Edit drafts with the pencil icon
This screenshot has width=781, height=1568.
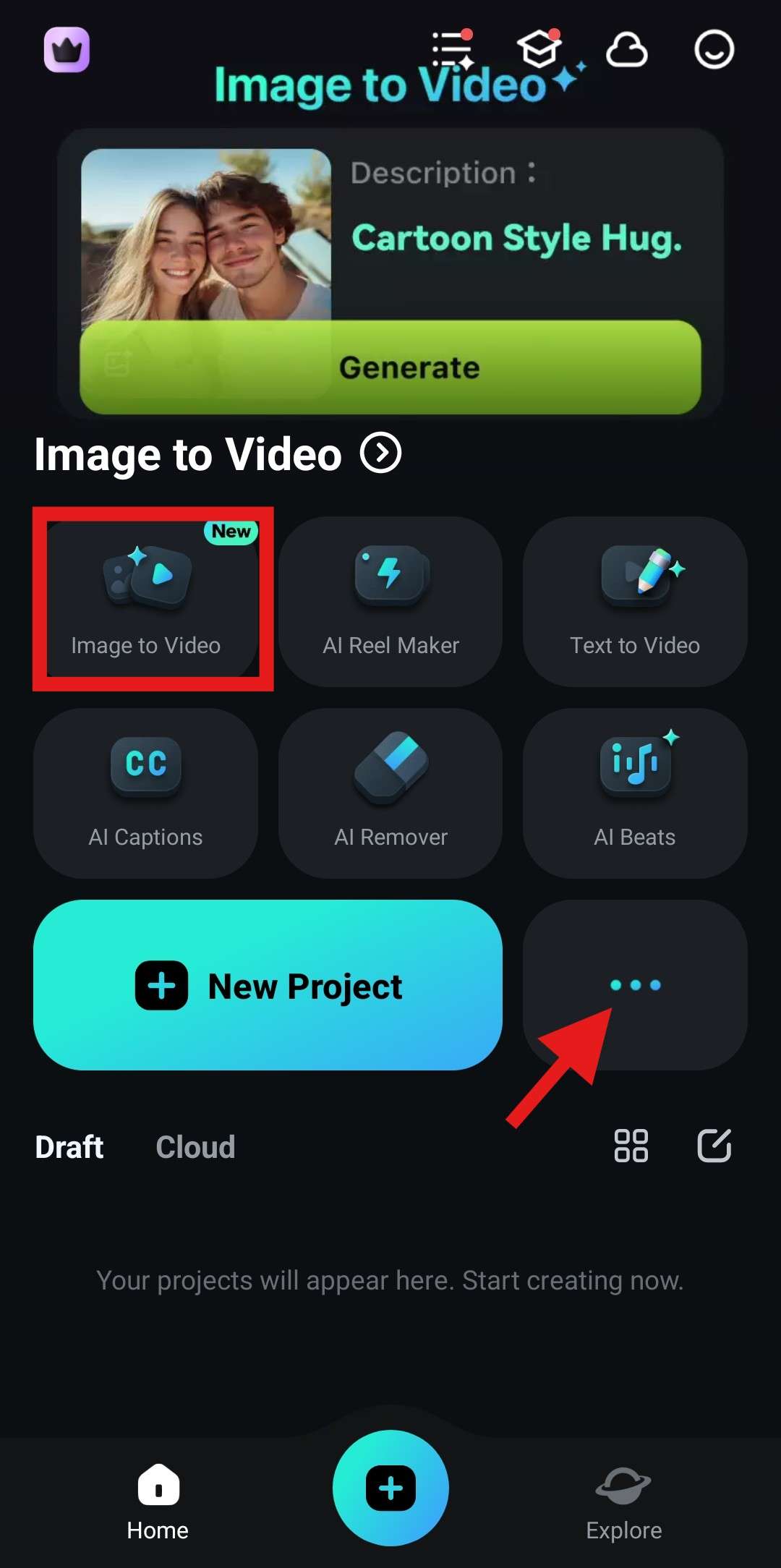(714, 1146)
